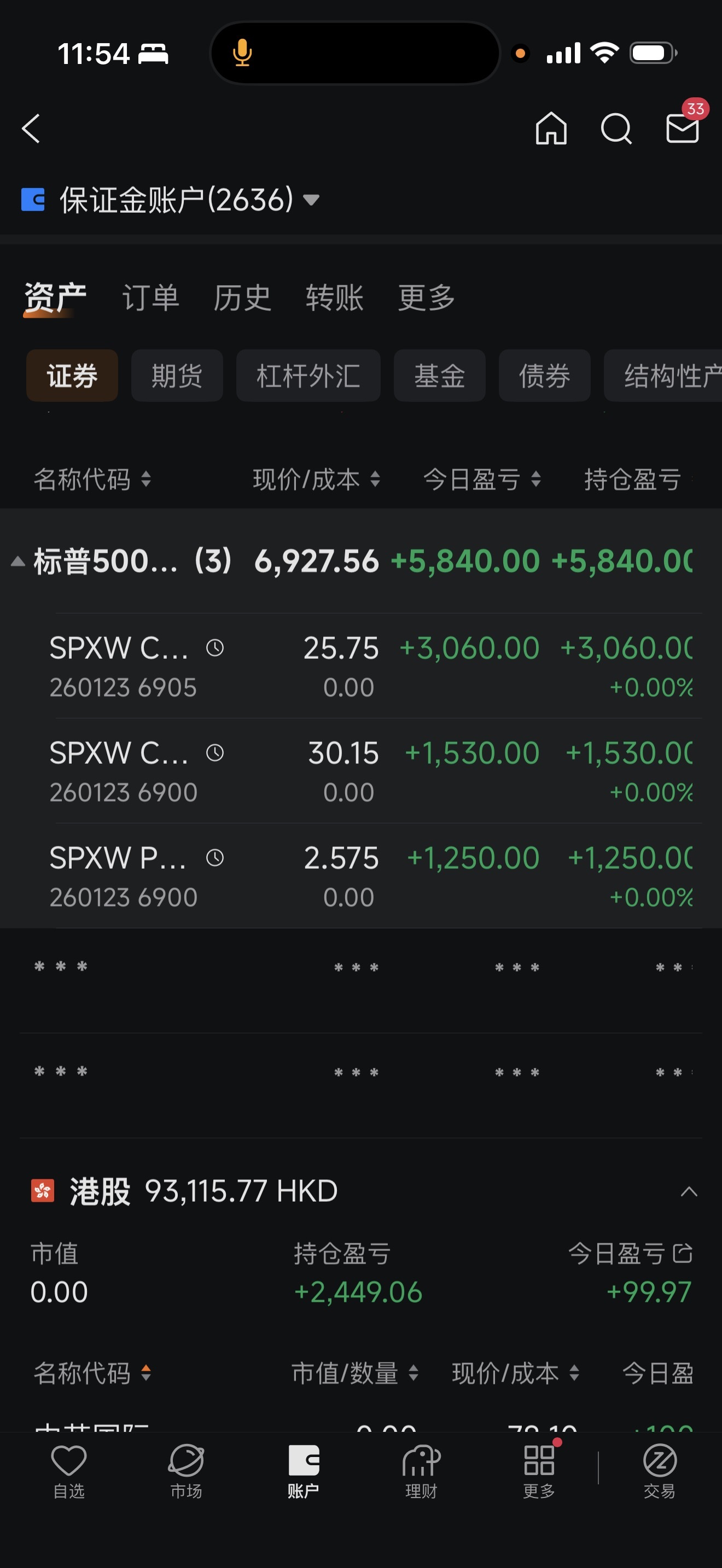Switch to the 历史 tab

coord(242,297)
